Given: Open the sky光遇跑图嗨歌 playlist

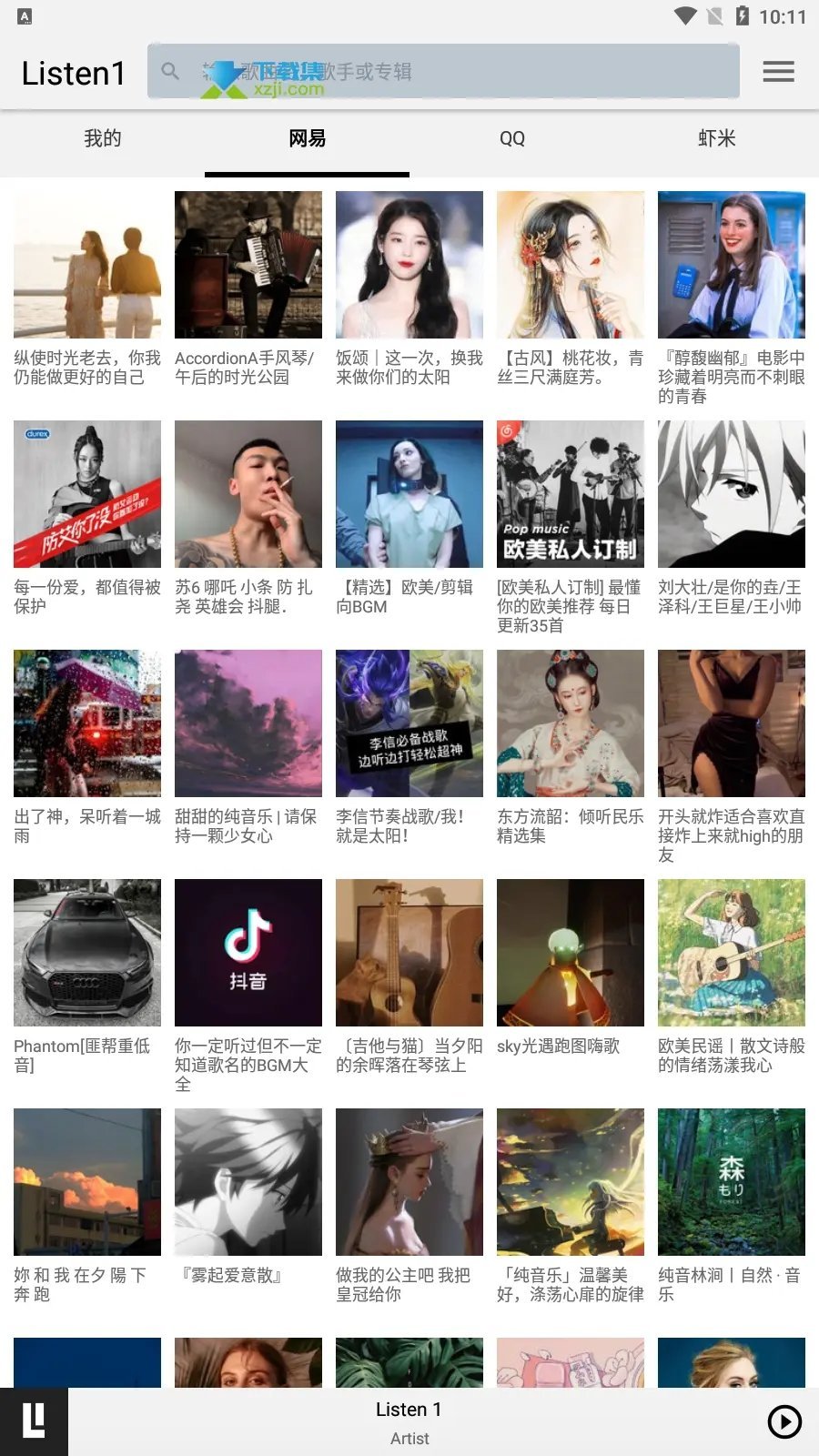Looking at the screenshot, I should click(571, 953).
